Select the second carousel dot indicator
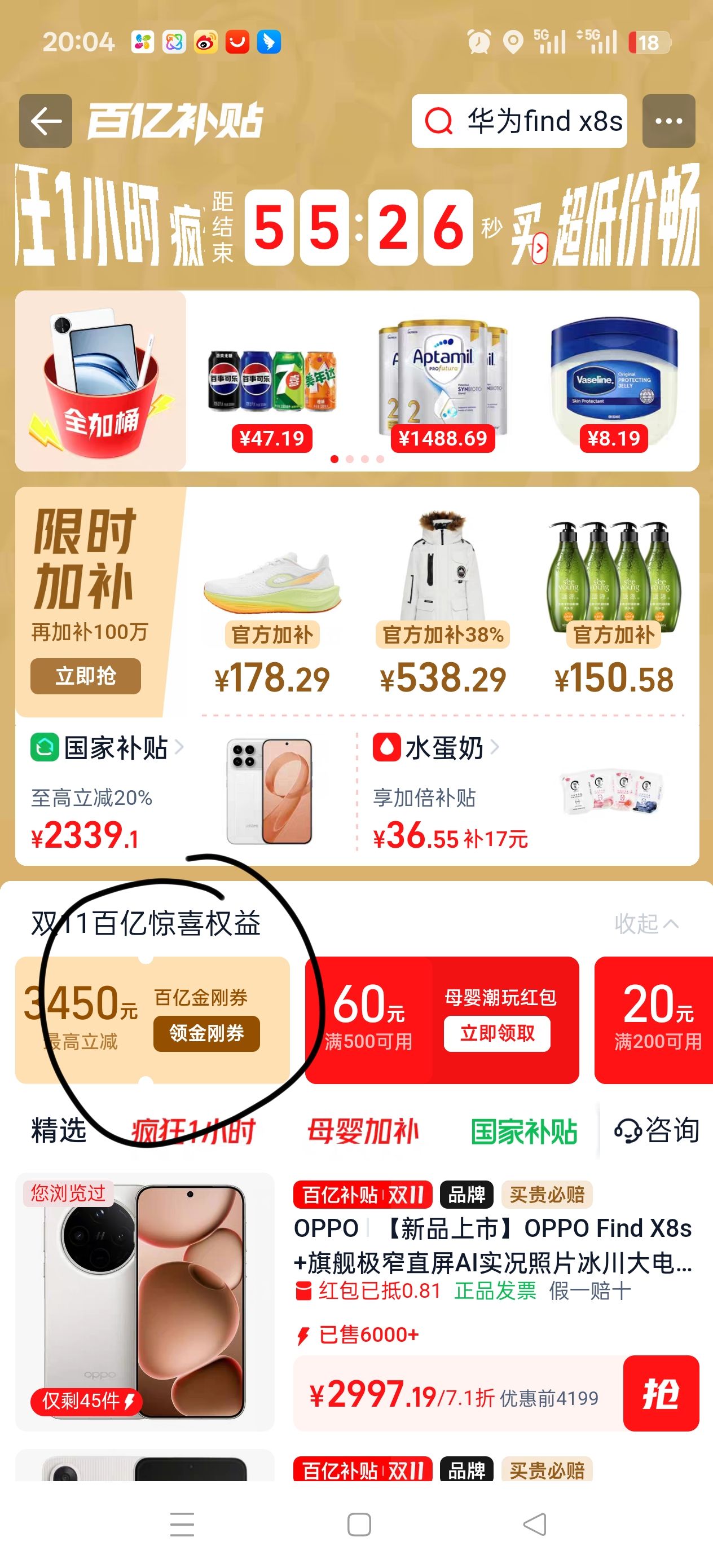This screenshot has height=1568, width=713. [349, 460]
